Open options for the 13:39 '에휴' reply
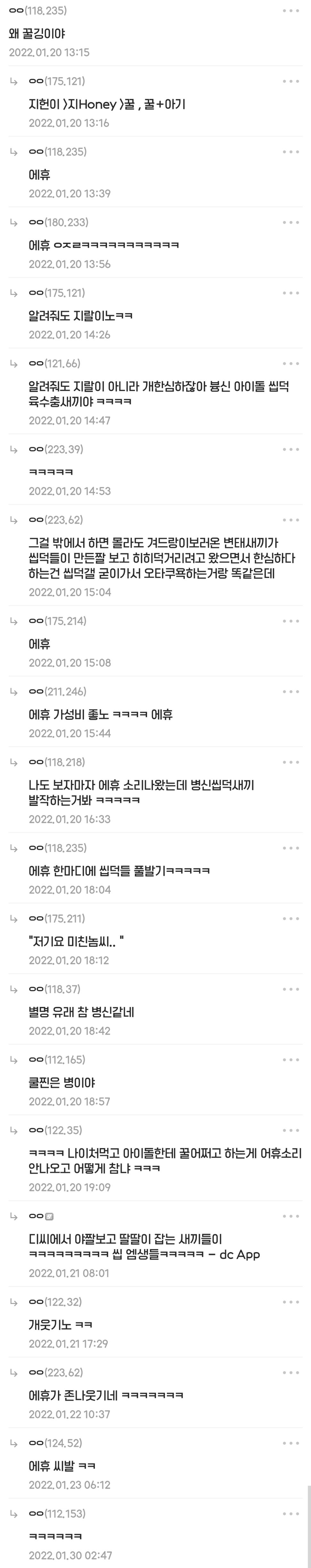 290,152
